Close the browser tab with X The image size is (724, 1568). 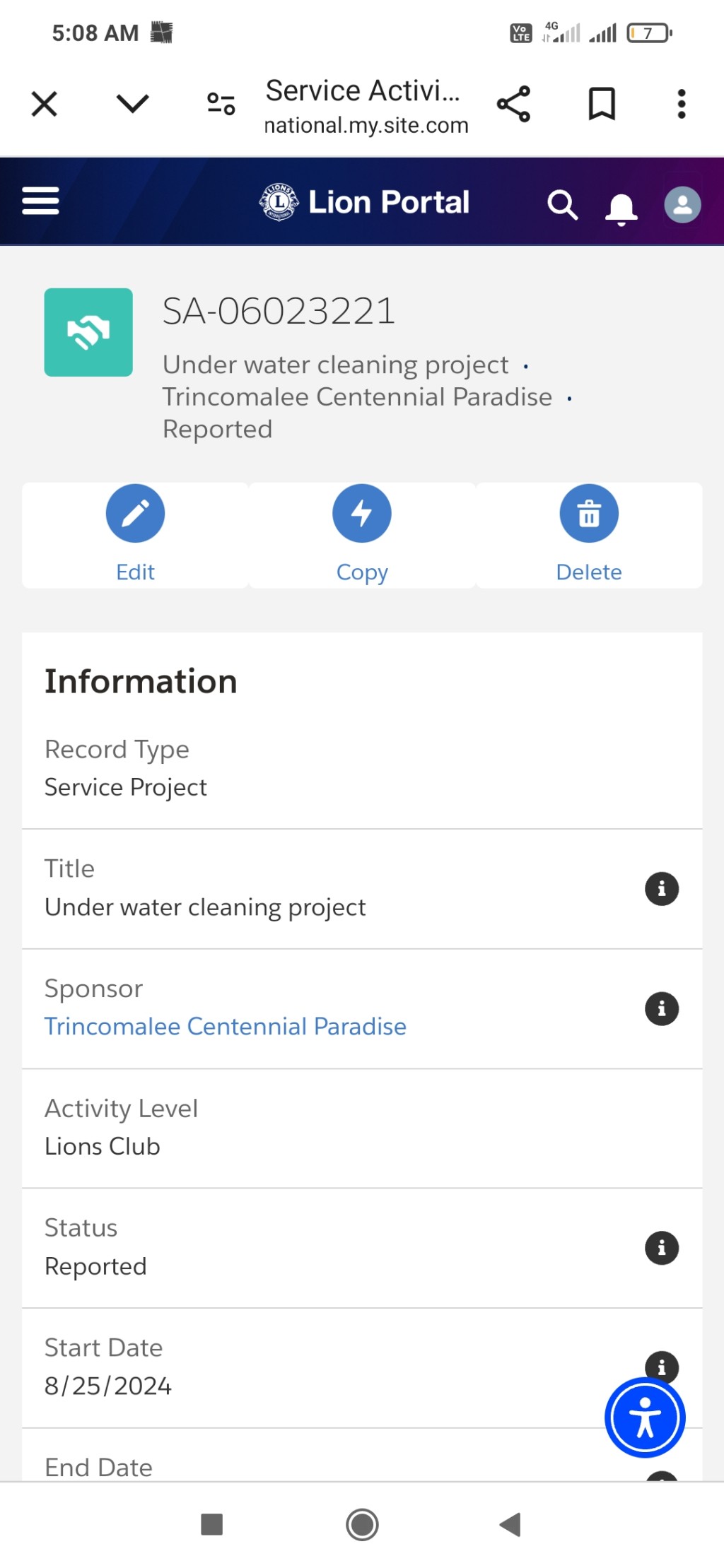point(45,105)
